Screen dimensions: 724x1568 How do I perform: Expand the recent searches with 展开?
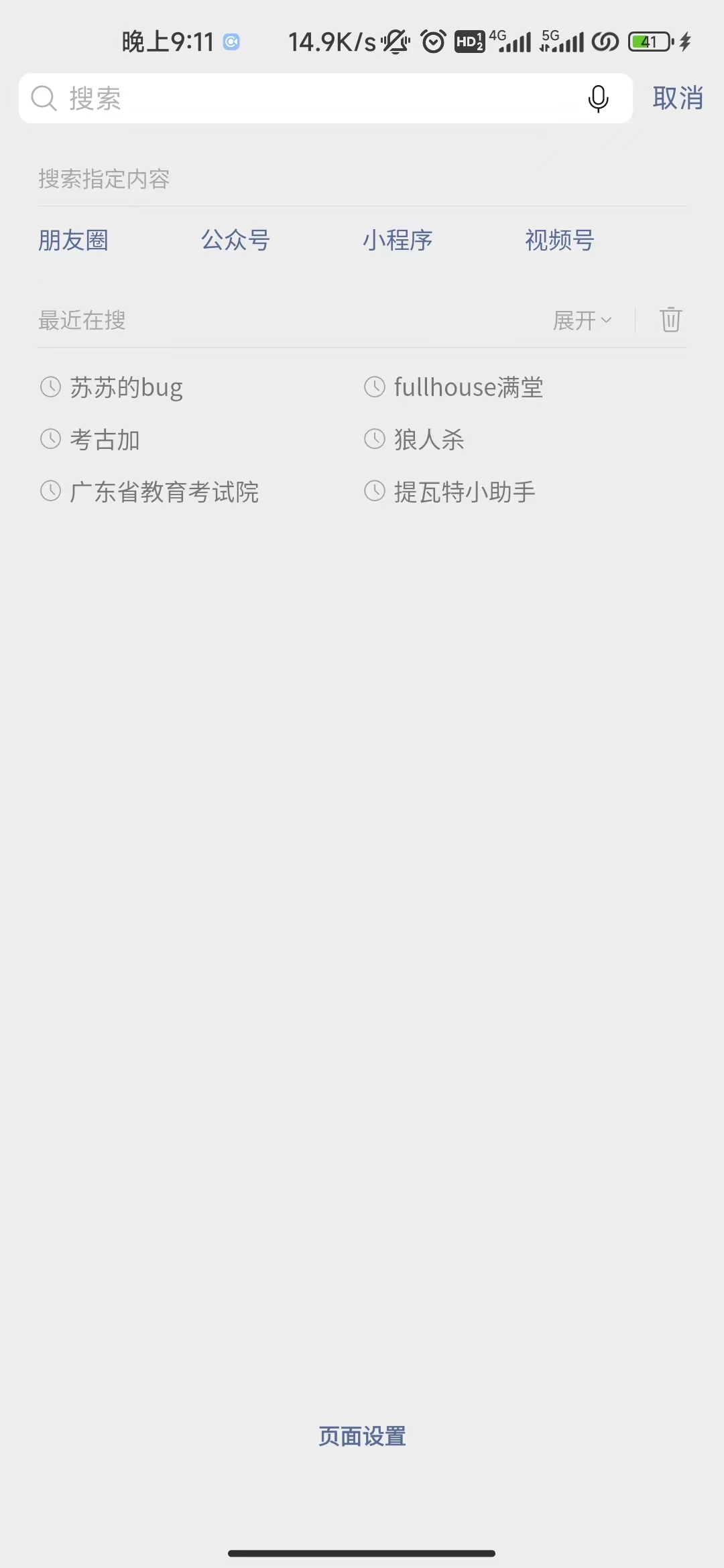pos(582,320)
